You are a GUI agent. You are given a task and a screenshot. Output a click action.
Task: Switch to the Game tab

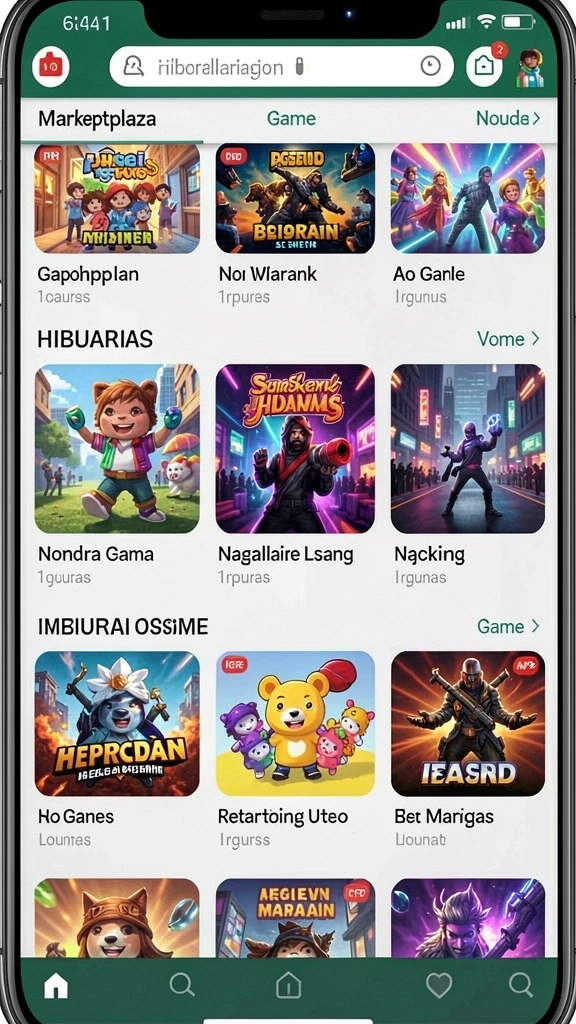click(291, 118)
